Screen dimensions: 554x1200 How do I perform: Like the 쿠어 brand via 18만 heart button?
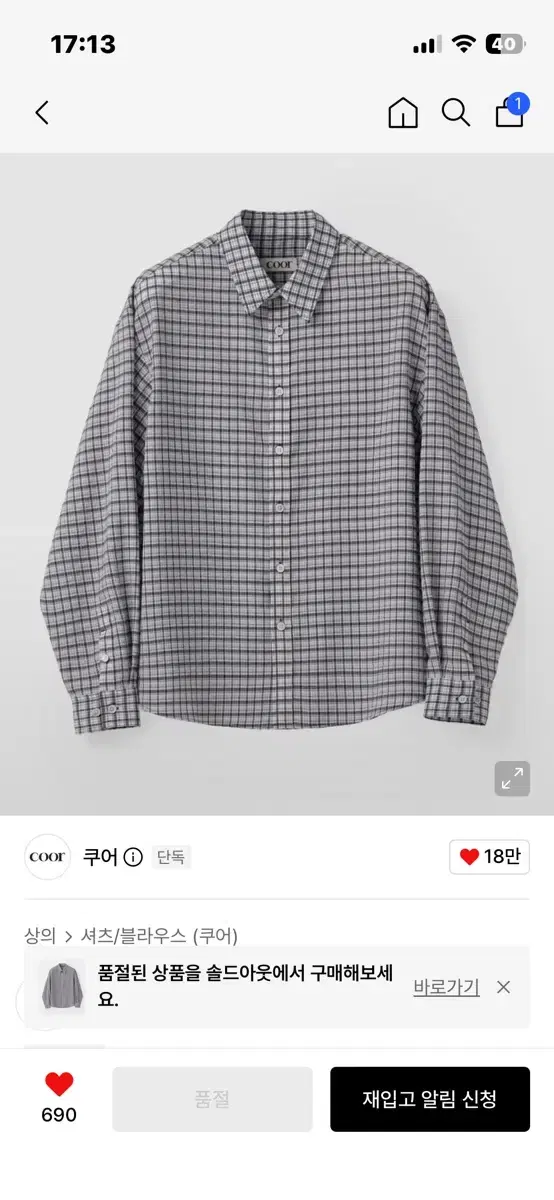[489, 857]
